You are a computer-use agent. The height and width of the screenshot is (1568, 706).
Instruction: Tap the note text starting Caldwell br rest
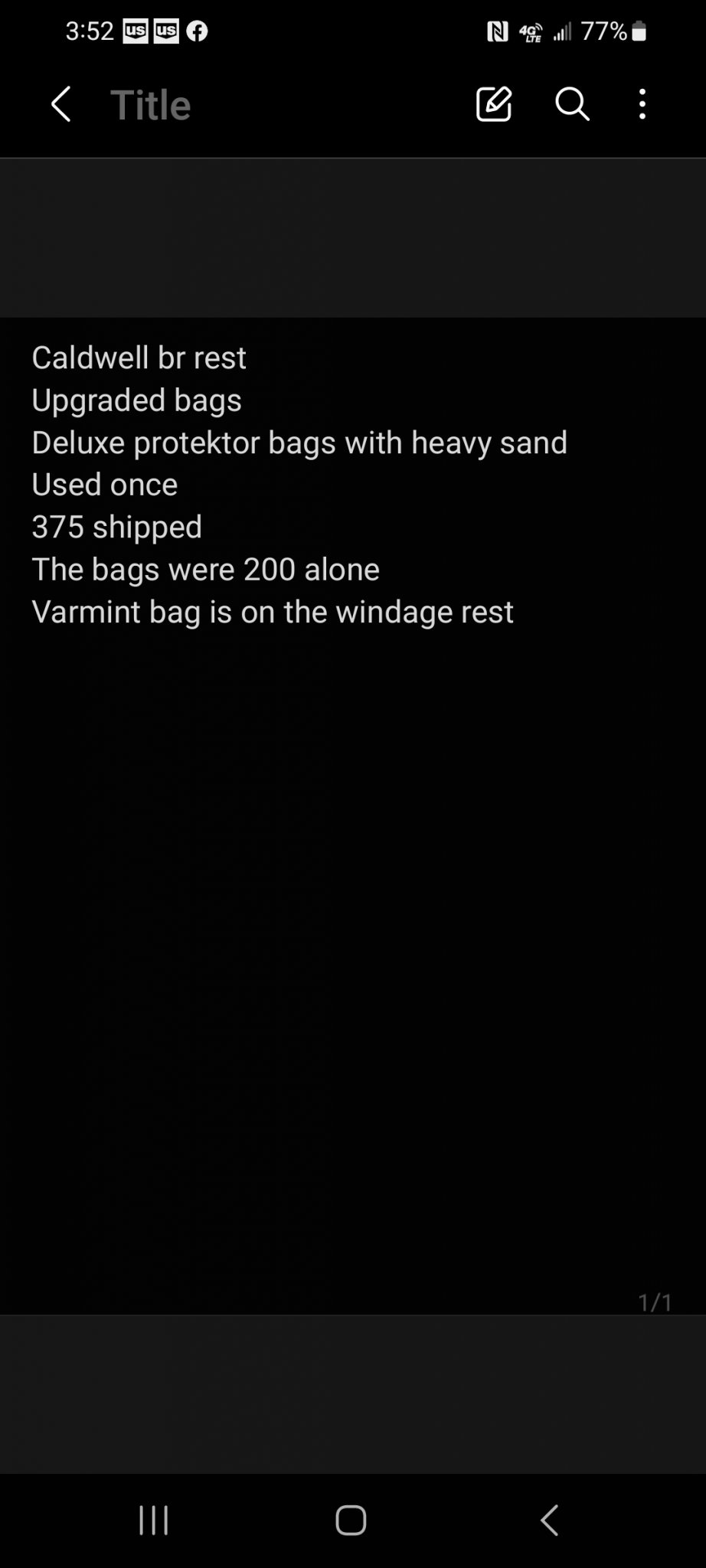coord(139,358)
